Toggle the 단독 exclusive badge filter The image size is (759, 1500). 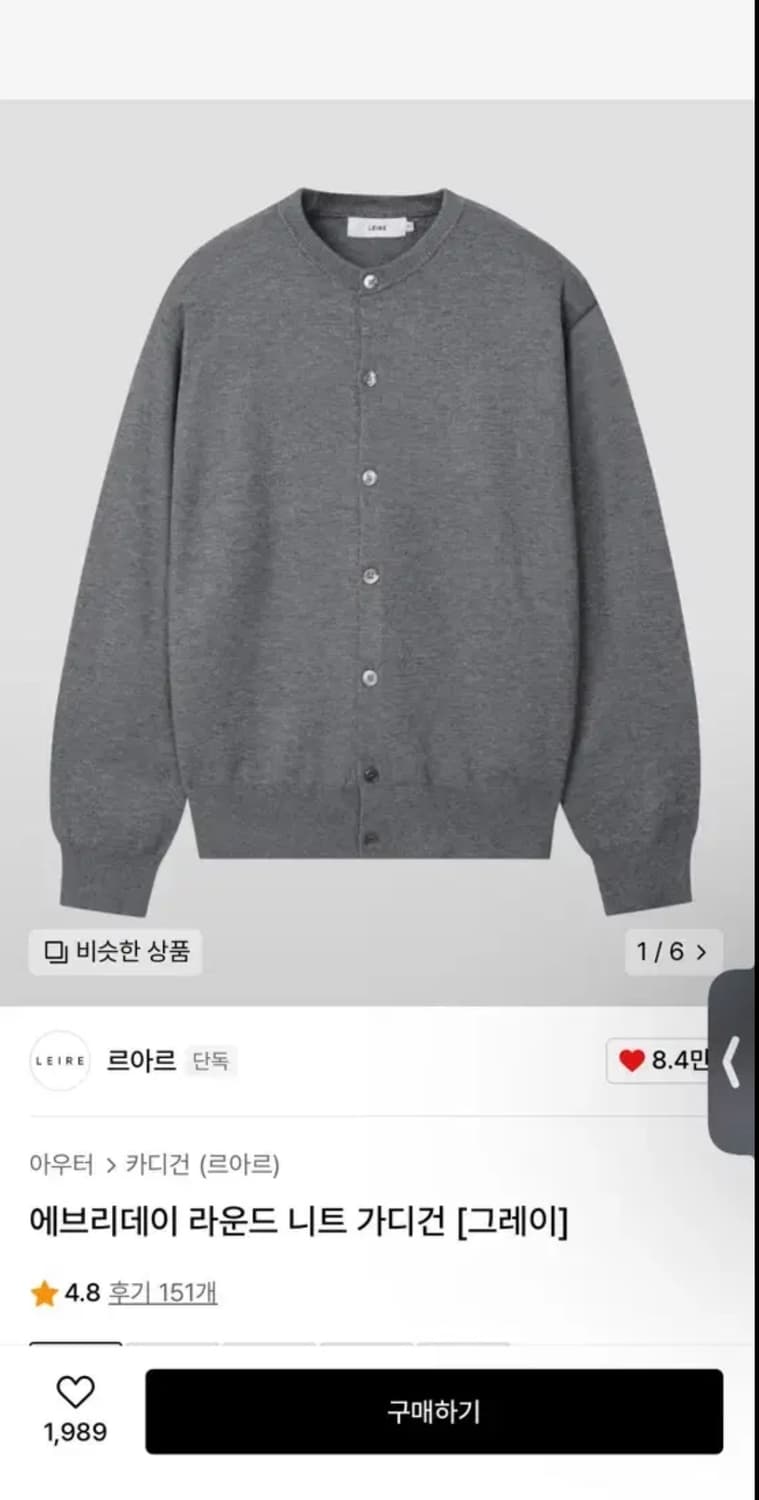(x=210, y=1062)
